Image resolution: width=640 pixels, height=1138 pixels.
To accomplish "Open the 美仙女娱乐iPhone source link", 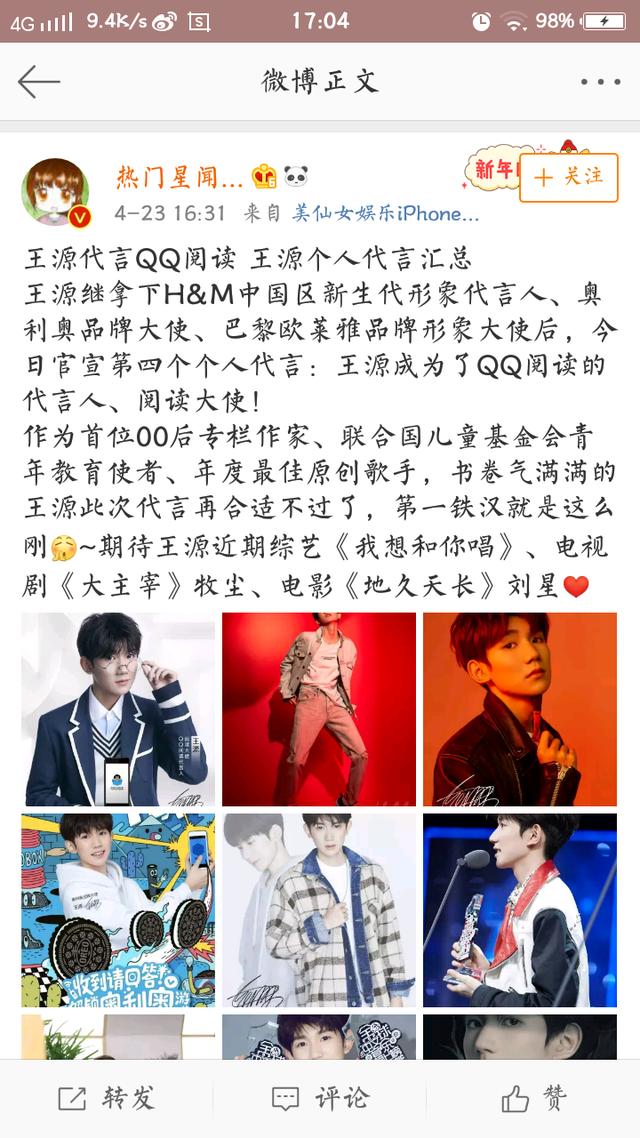I will [x=385, y=213].
